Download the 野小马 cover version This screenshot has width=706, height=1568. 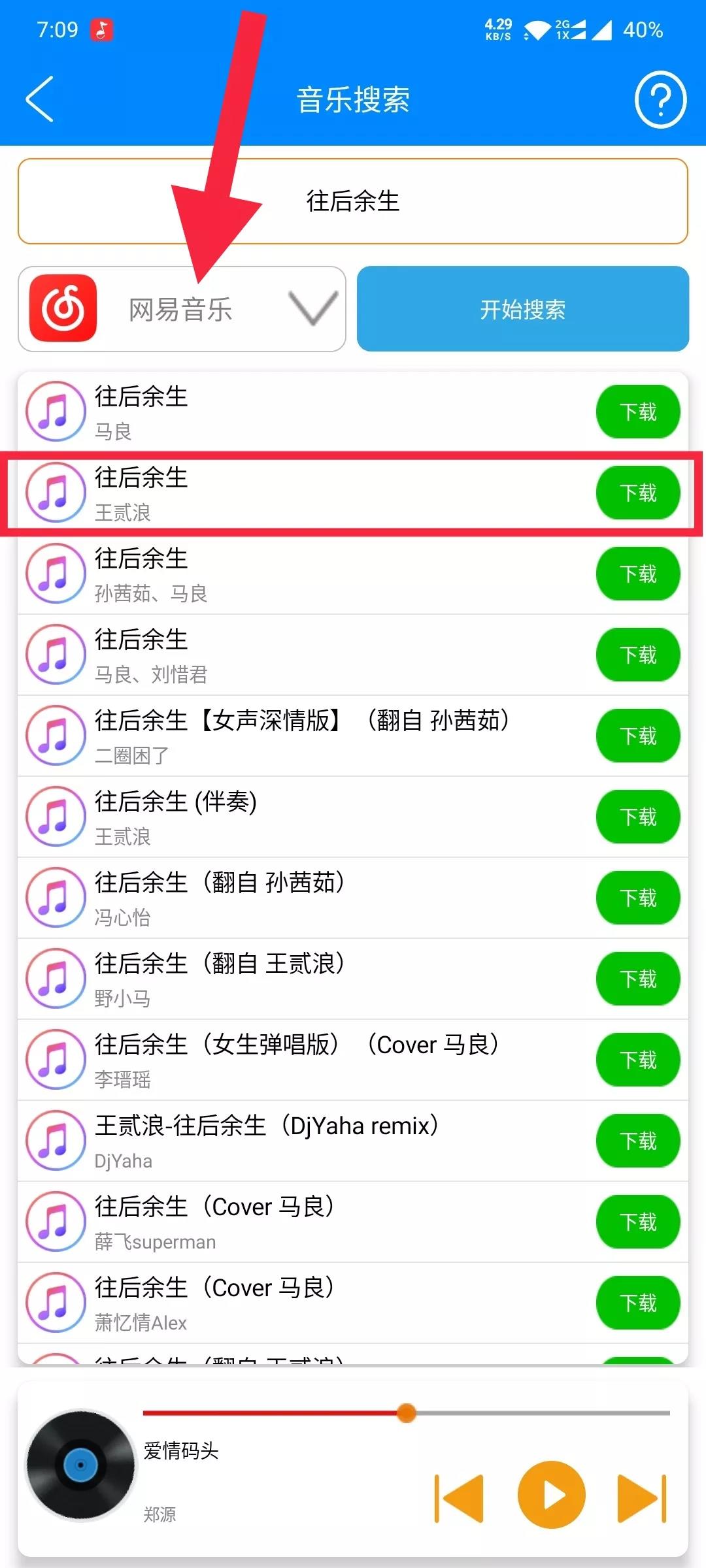coord(637,979)
